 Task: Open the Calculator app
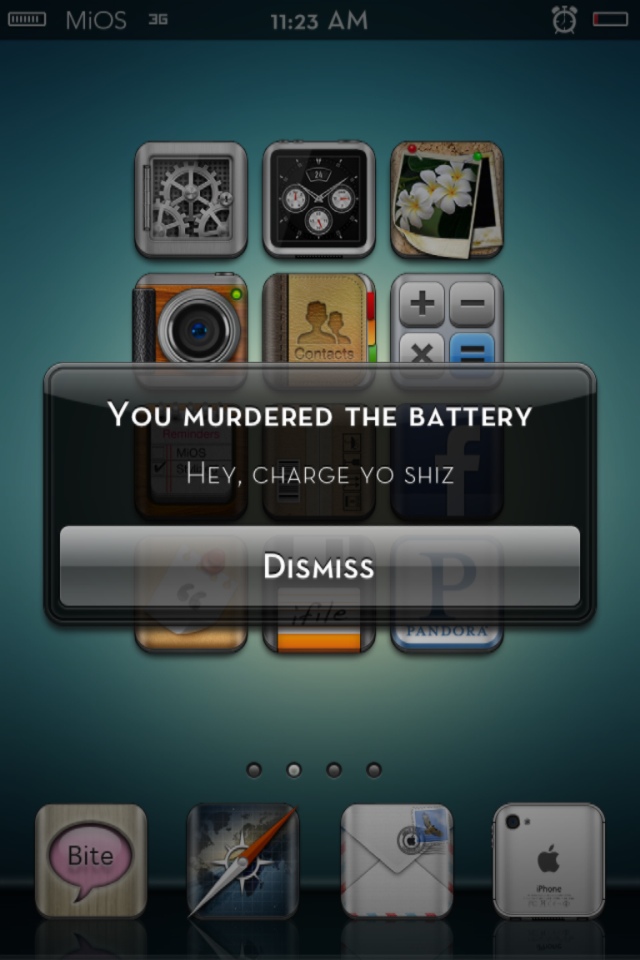click(446, 320)
